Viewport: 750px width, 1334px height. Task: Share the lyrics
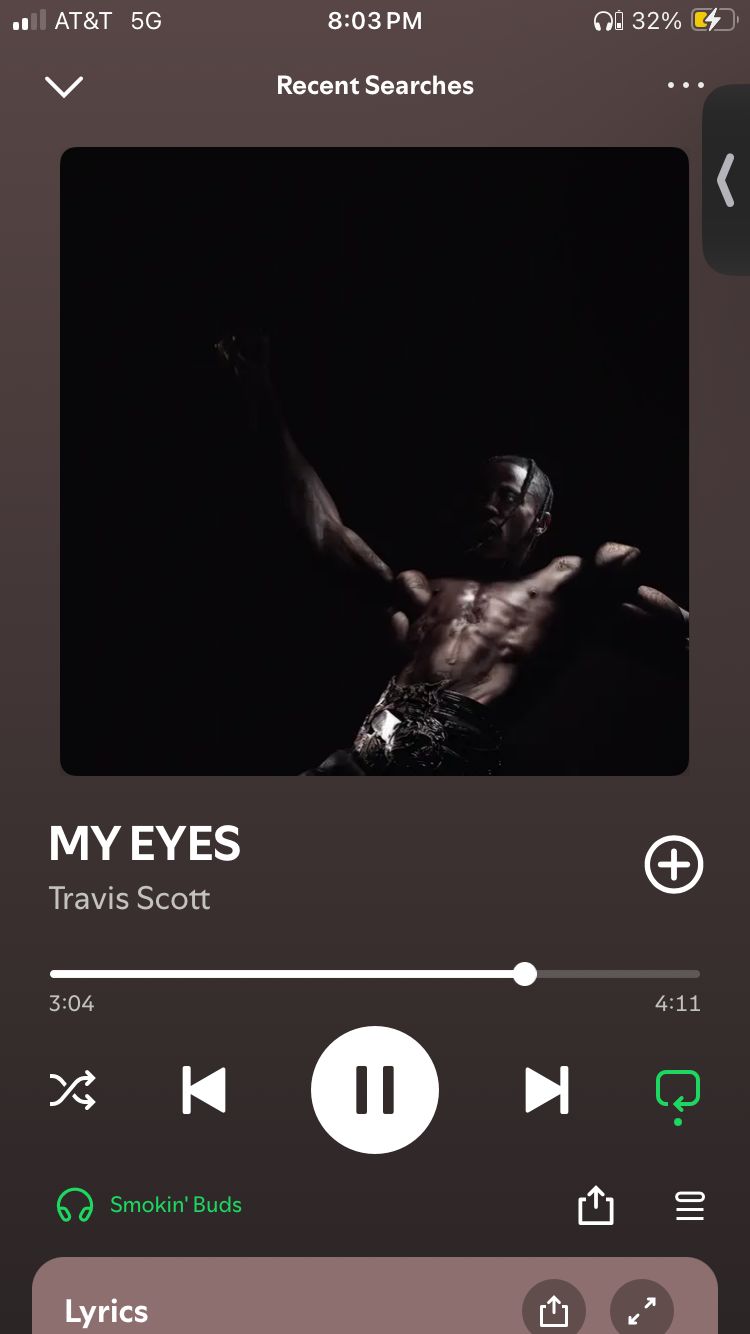(553, 1311)
